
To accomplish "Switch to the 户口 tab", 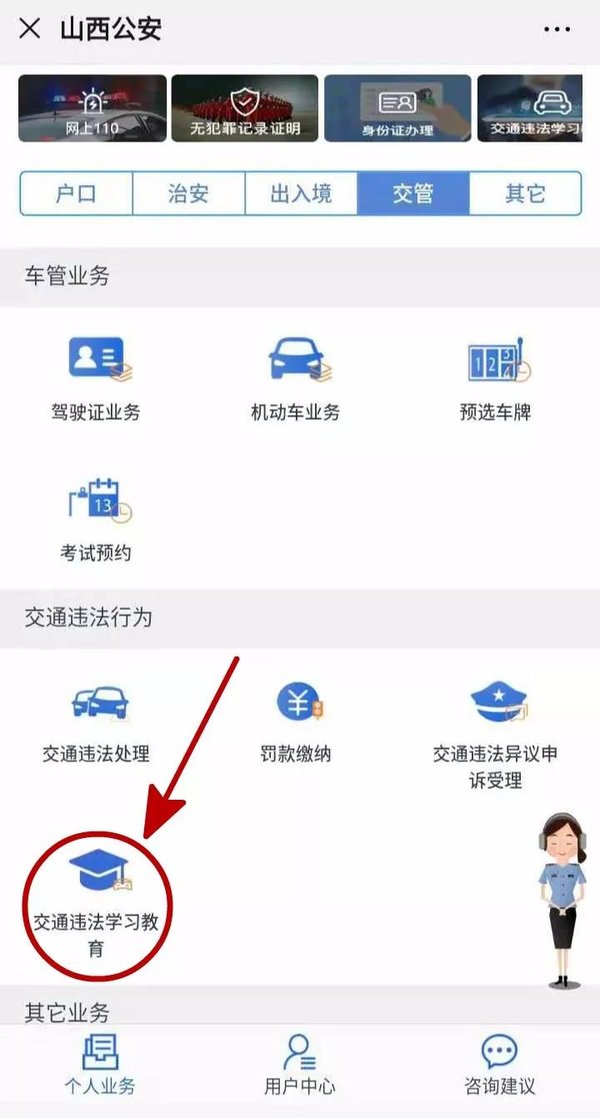I will (x=77, y=193).
